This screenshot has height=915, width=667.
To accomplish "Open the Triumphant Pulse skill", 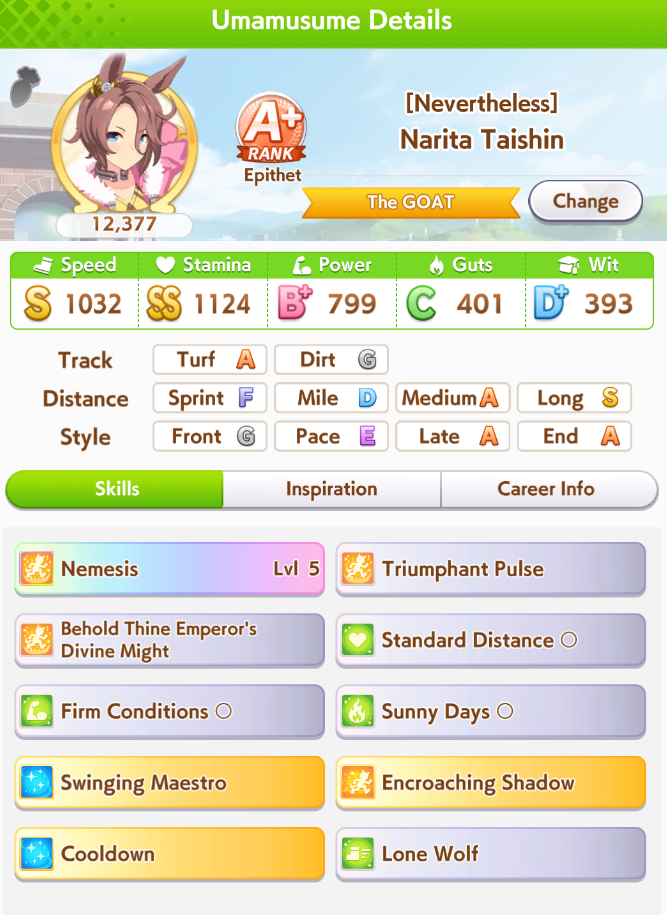I will click(x=490, y=569).
